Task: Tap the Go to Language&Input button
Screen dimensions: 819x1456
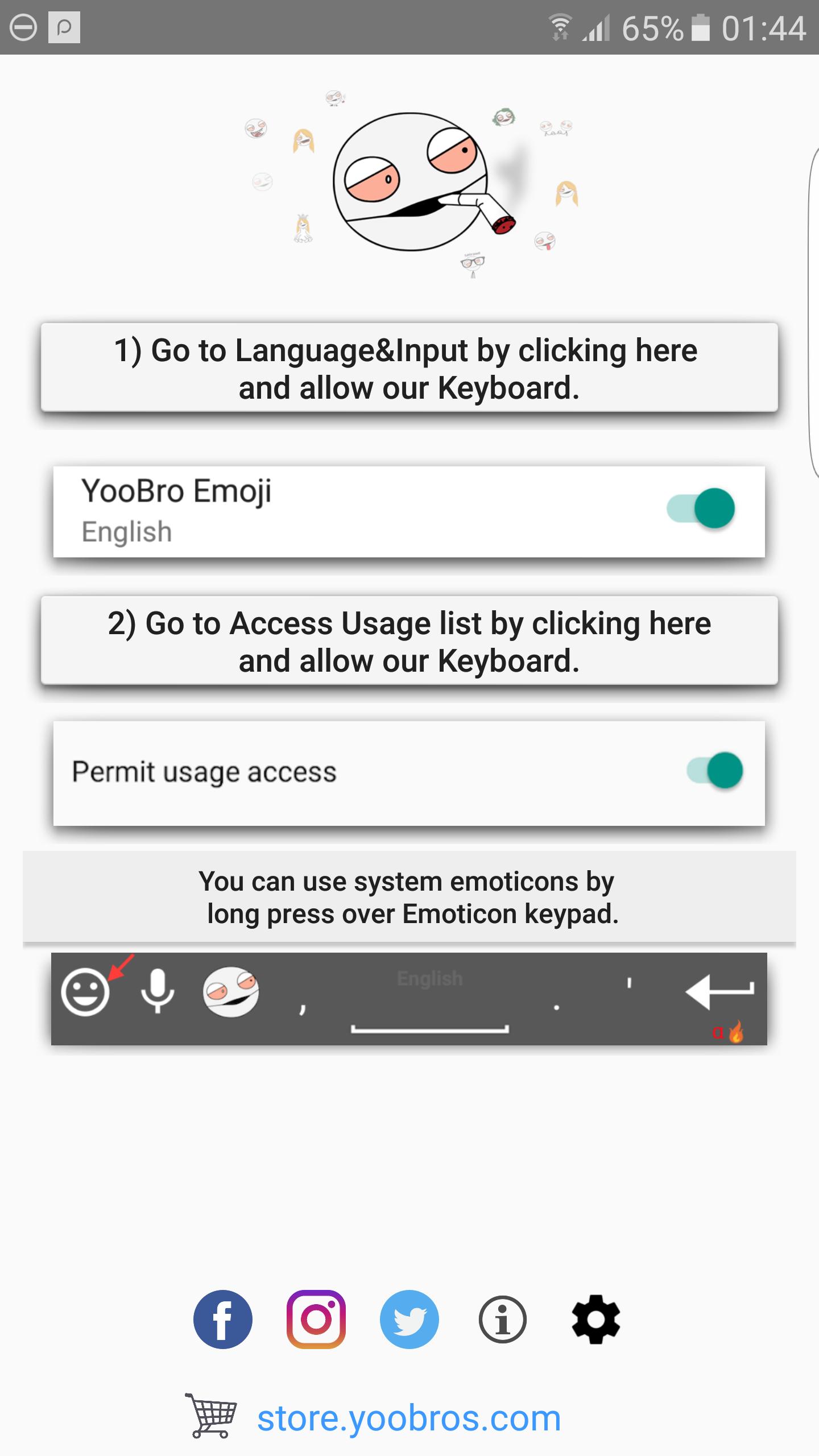Action: [409, 368]
